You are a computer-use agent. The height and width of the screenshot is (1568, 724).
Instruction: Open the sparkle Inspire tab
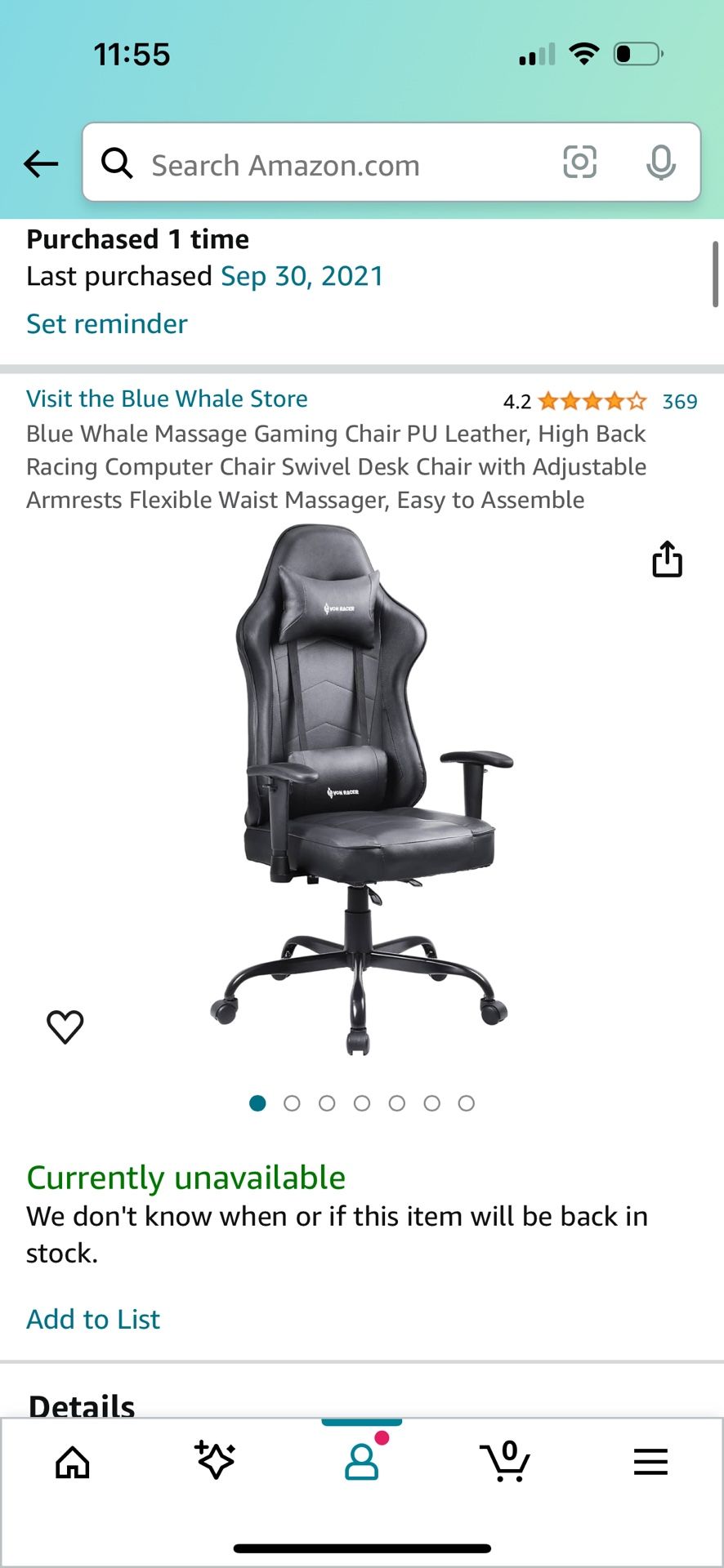tap(216, 1460)
